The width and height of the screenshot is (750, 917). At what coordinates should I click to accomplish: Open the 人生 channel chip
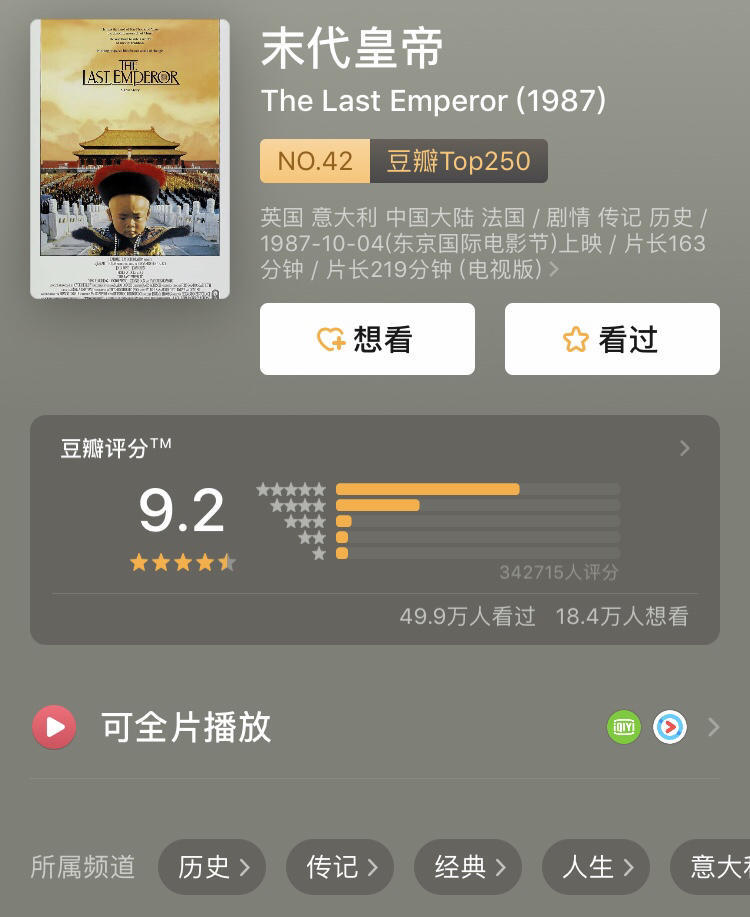click(x=596, y=866)
